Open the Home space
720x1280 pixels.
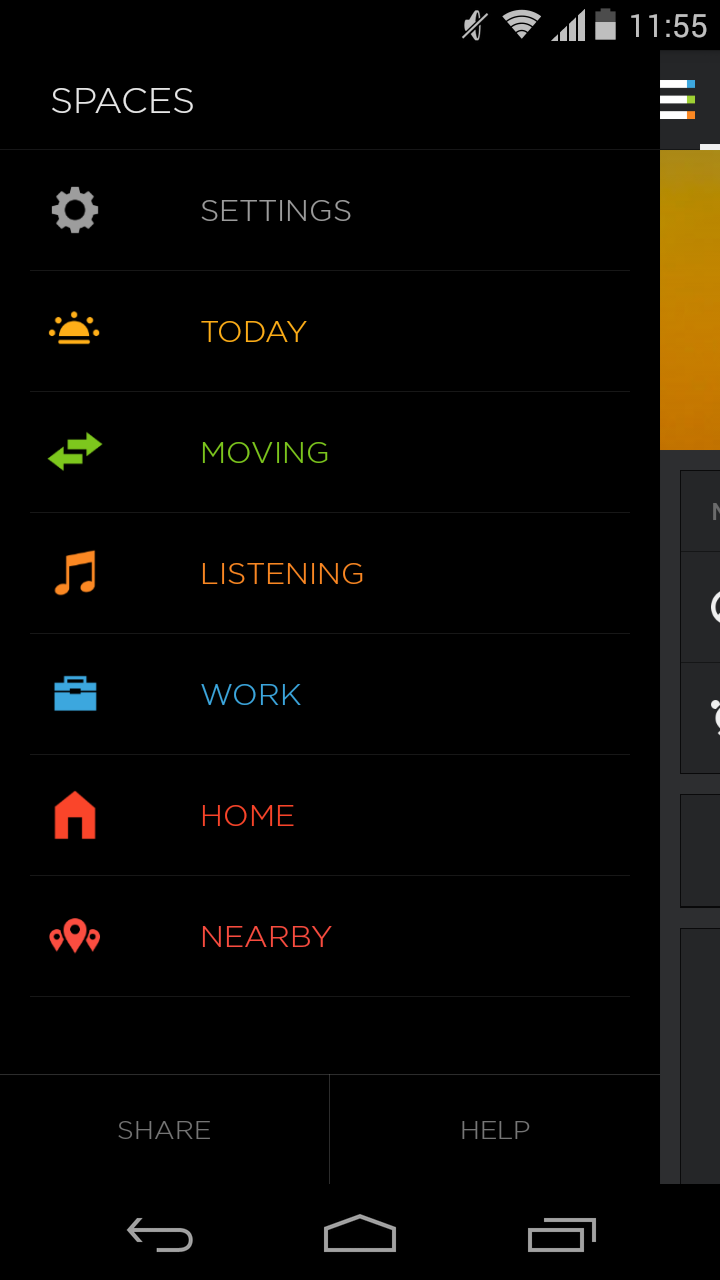pos(330,816)
